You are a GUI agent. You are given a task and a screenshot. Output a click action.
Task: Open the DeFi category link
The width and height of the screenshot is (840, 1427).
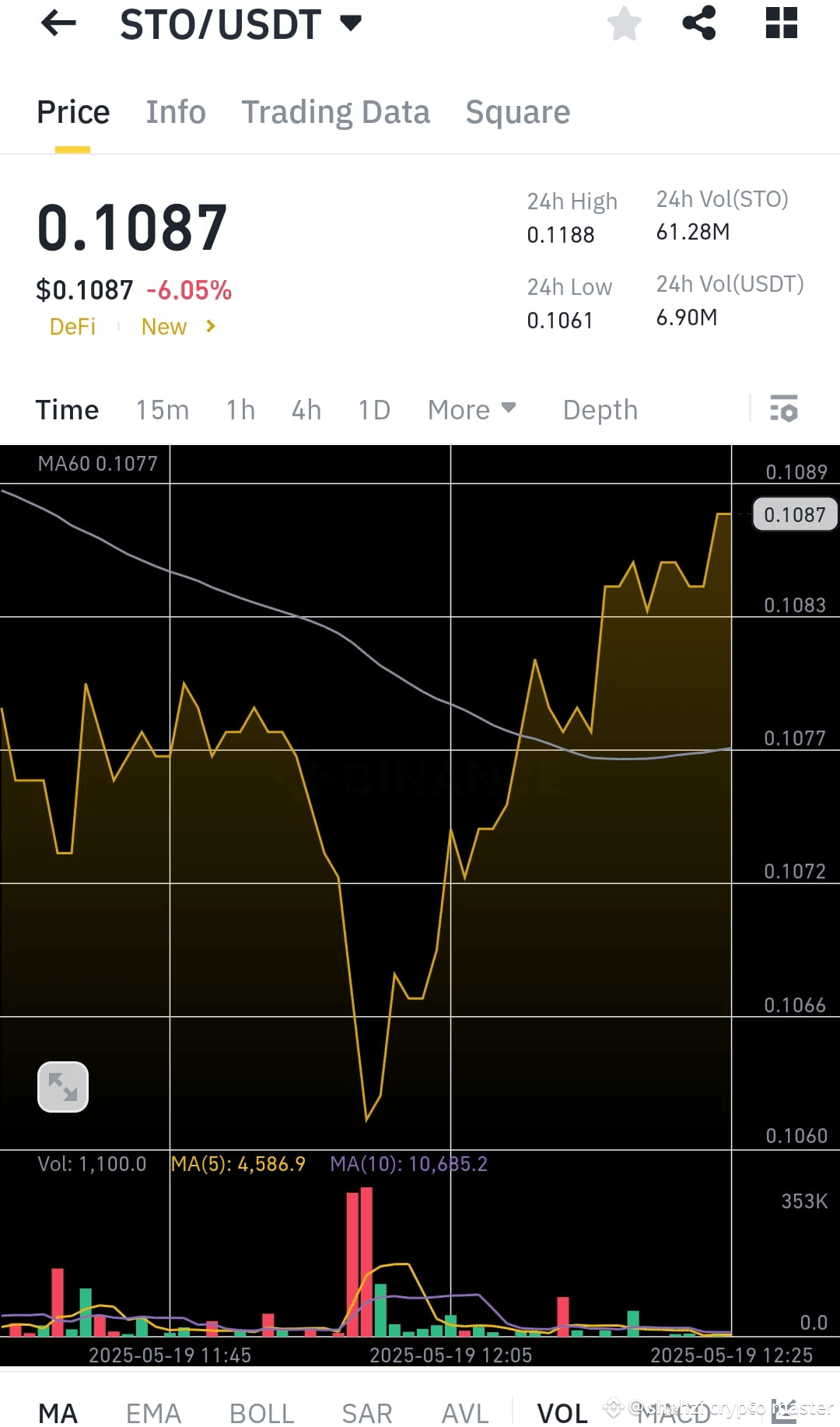pyautogui.click(x=73, y=326)
